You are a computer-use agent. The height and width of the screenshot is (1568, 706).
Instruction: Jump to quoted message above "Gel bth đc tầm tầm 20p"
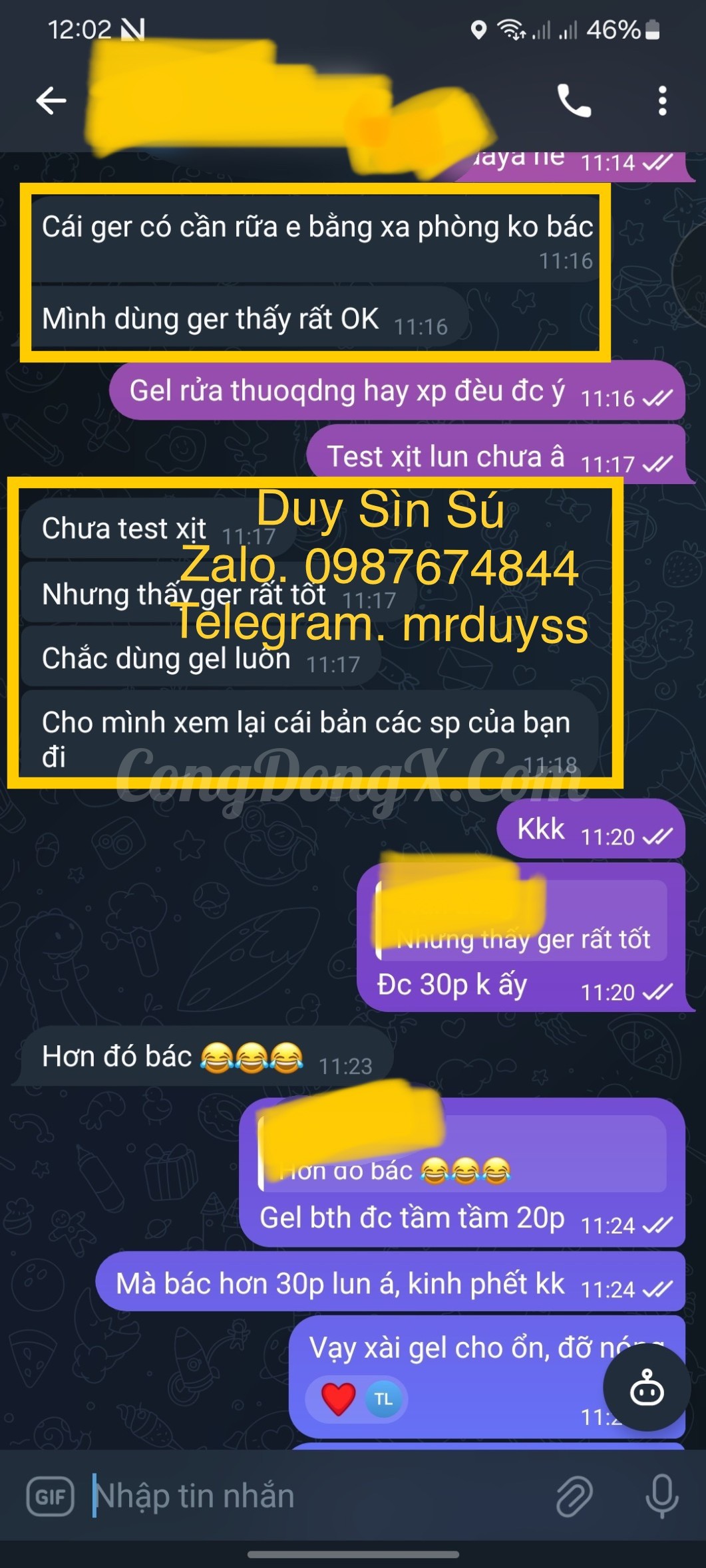point(462,1154)
